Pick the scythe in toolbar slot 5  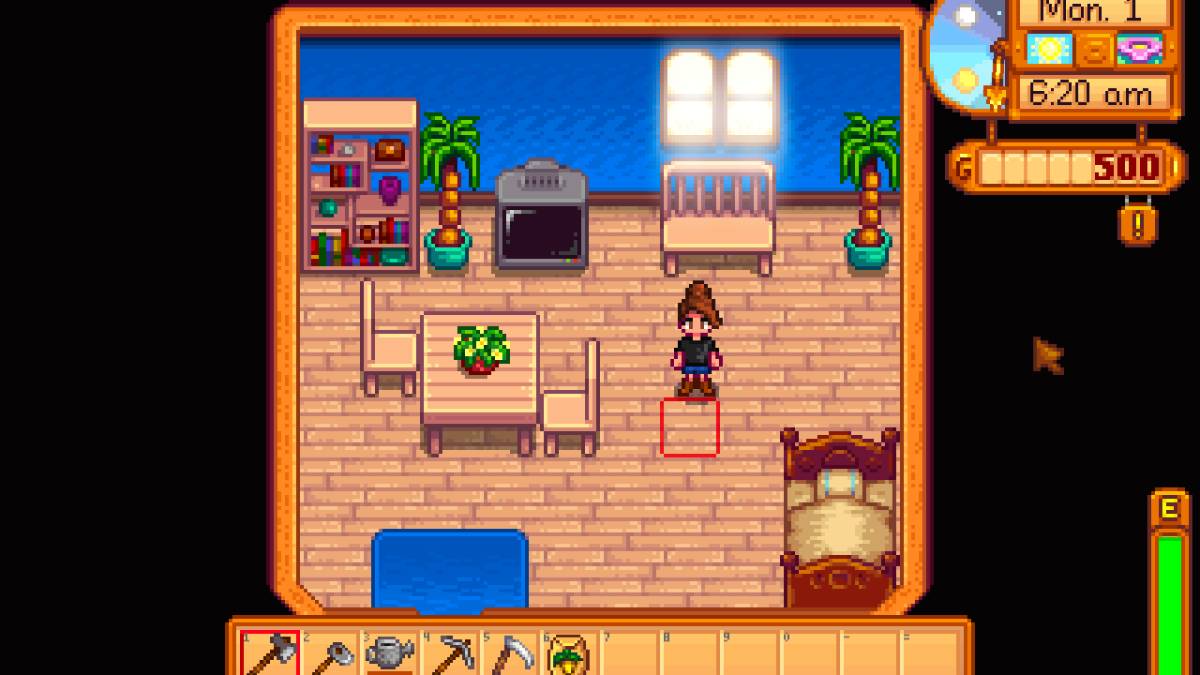[x=510, y=654]
